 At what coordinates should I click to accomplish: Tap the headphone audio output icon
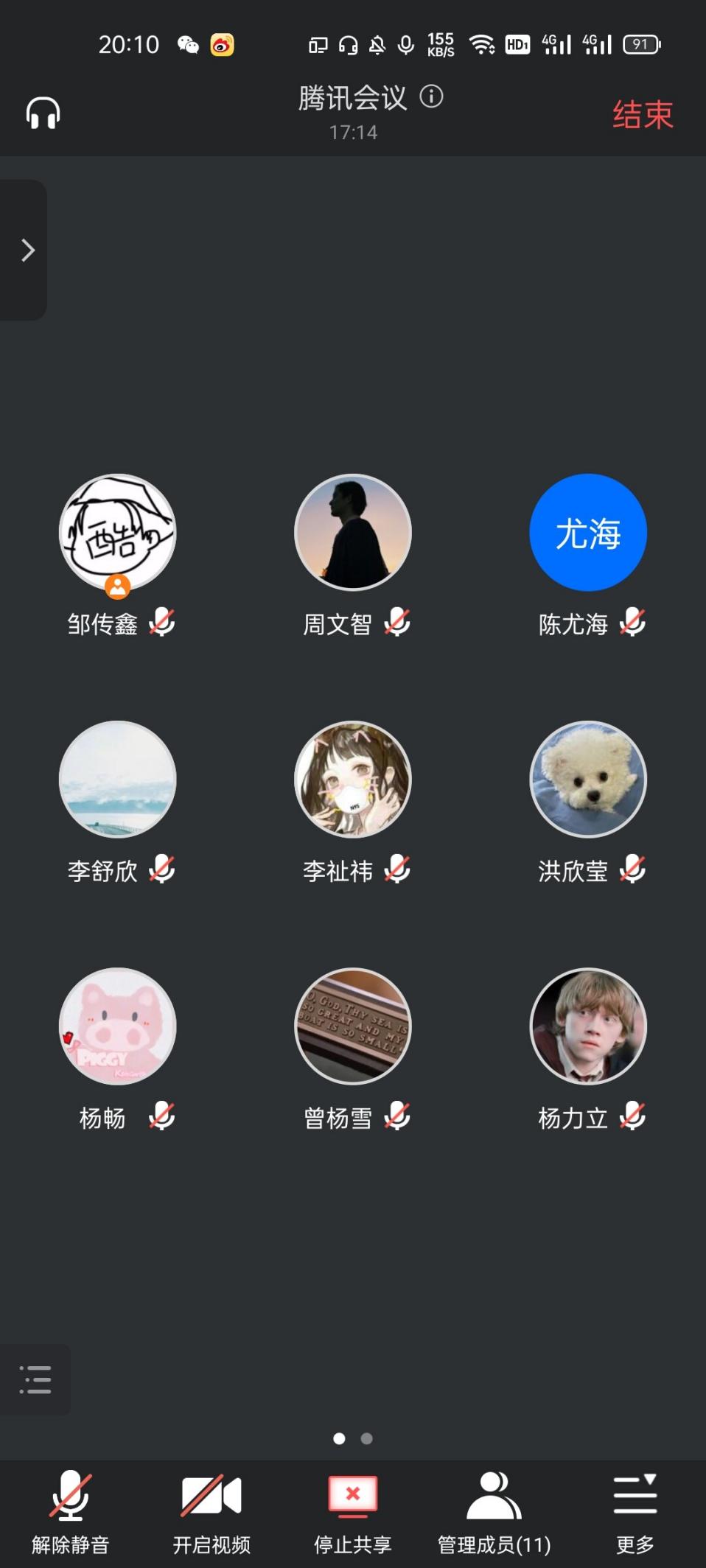click(x=43, y=114)
